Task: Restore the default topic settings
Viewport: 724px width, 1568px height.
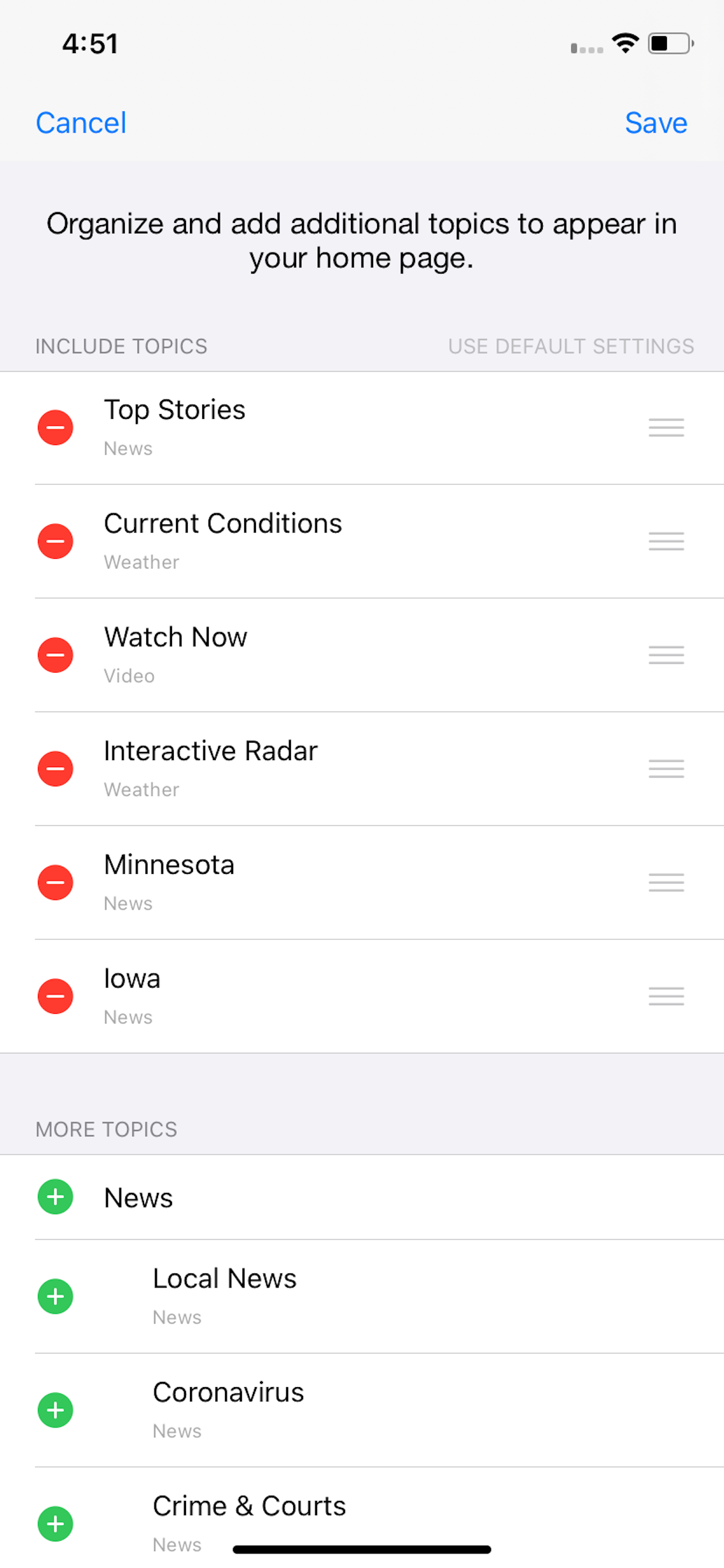Action: [571, 346]
